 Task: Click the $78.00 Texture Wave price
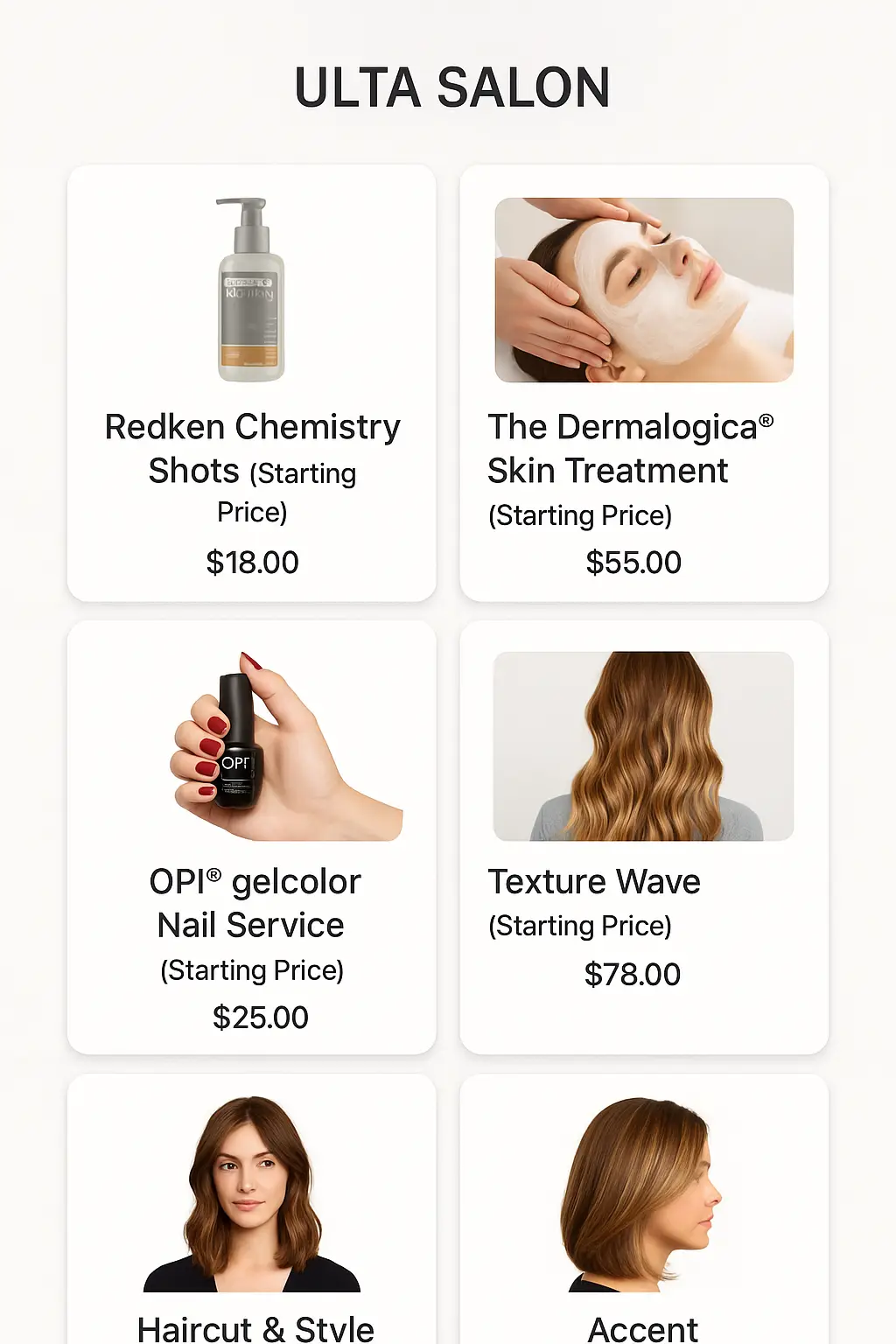pos(632,974)
